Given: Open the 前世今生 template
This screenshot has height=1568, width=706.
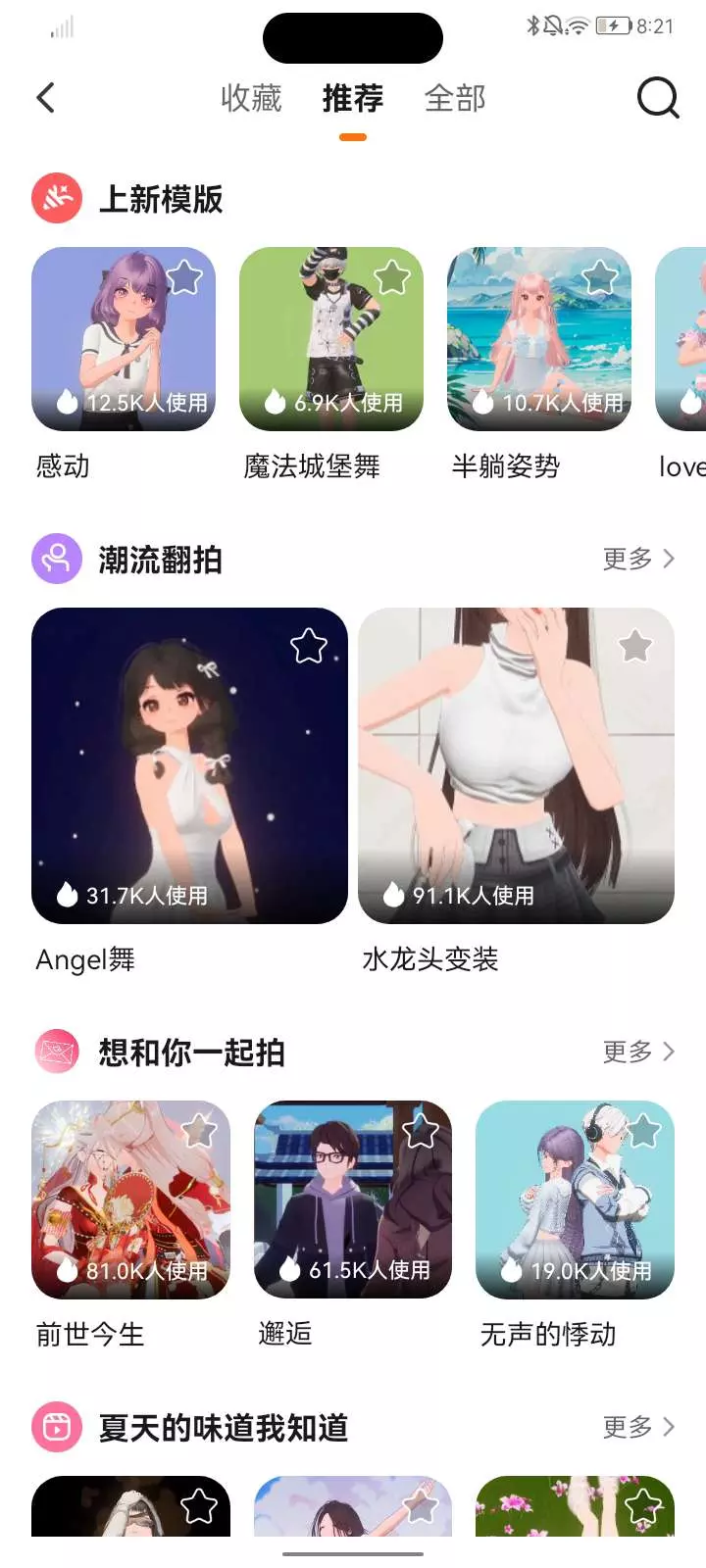Looking at the screenshot, I should pos(130,1200).
